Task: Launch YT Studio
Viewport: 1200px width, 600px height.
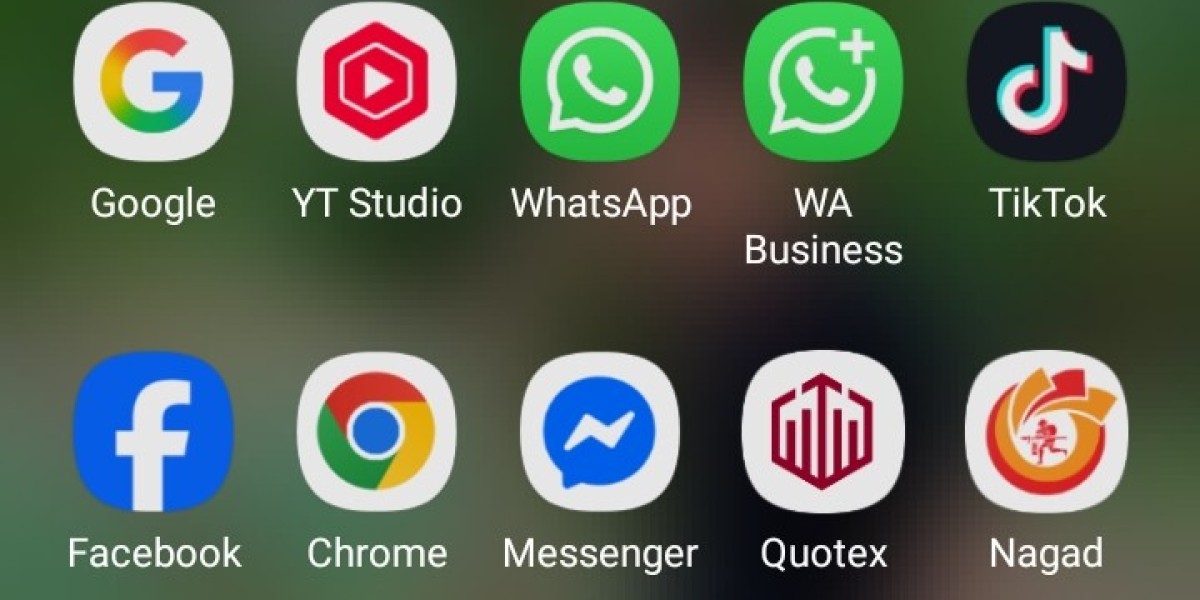Action: pos(376,82)
